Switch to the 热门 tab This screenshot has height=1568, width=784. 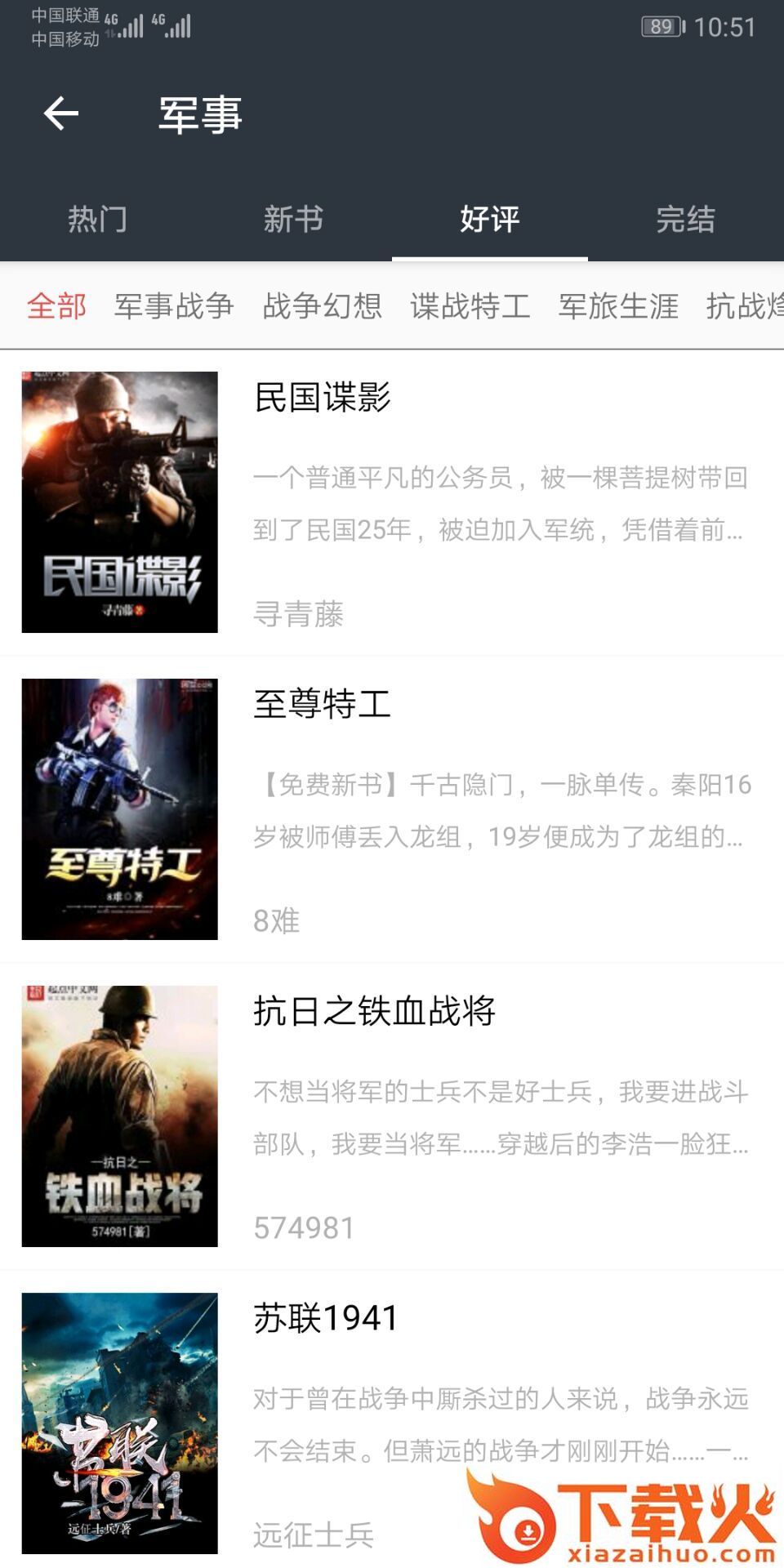tap(98, 219)
